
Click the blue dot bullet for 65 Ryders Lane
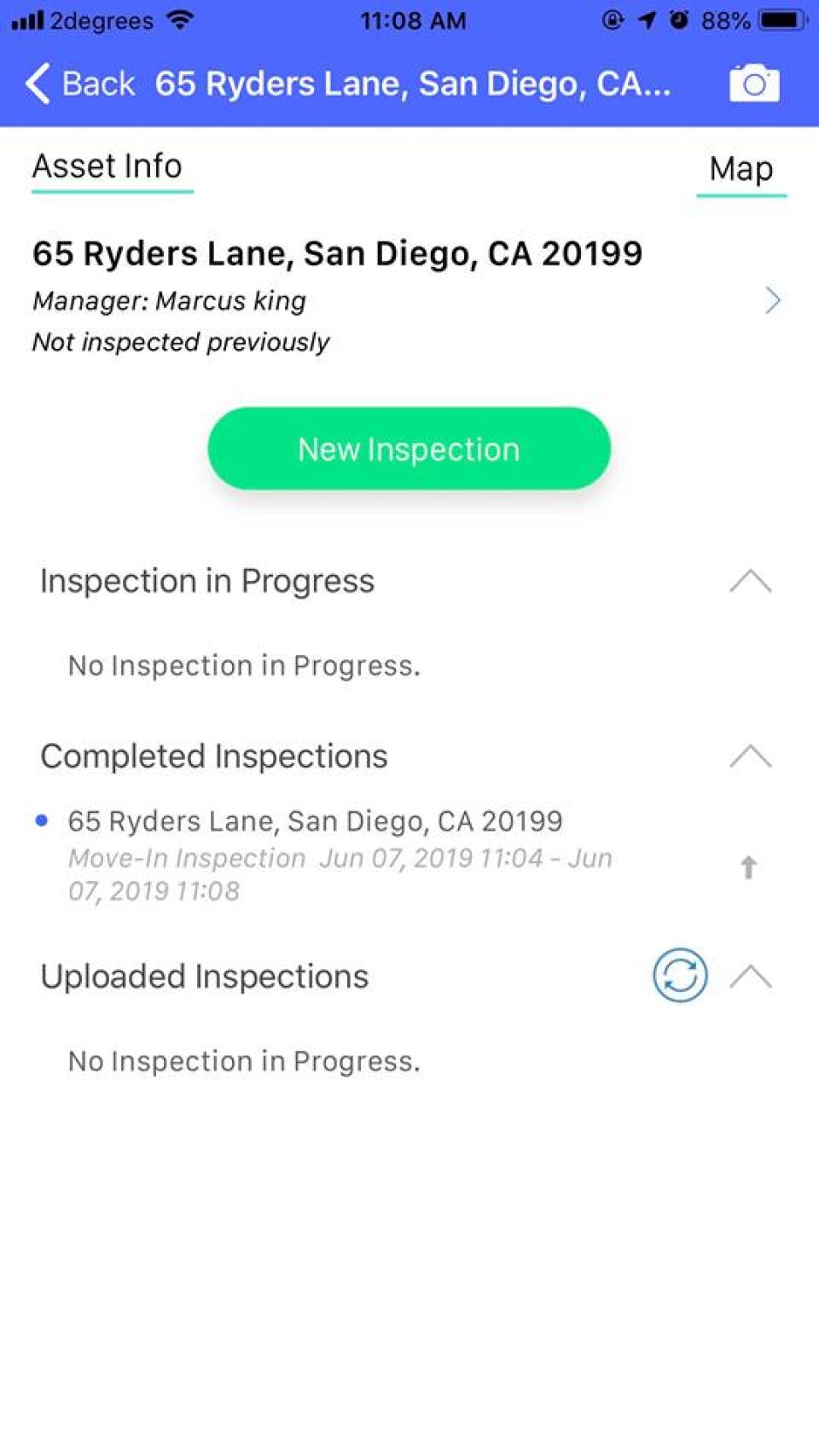pyautogui.click(x=41, y=820)
